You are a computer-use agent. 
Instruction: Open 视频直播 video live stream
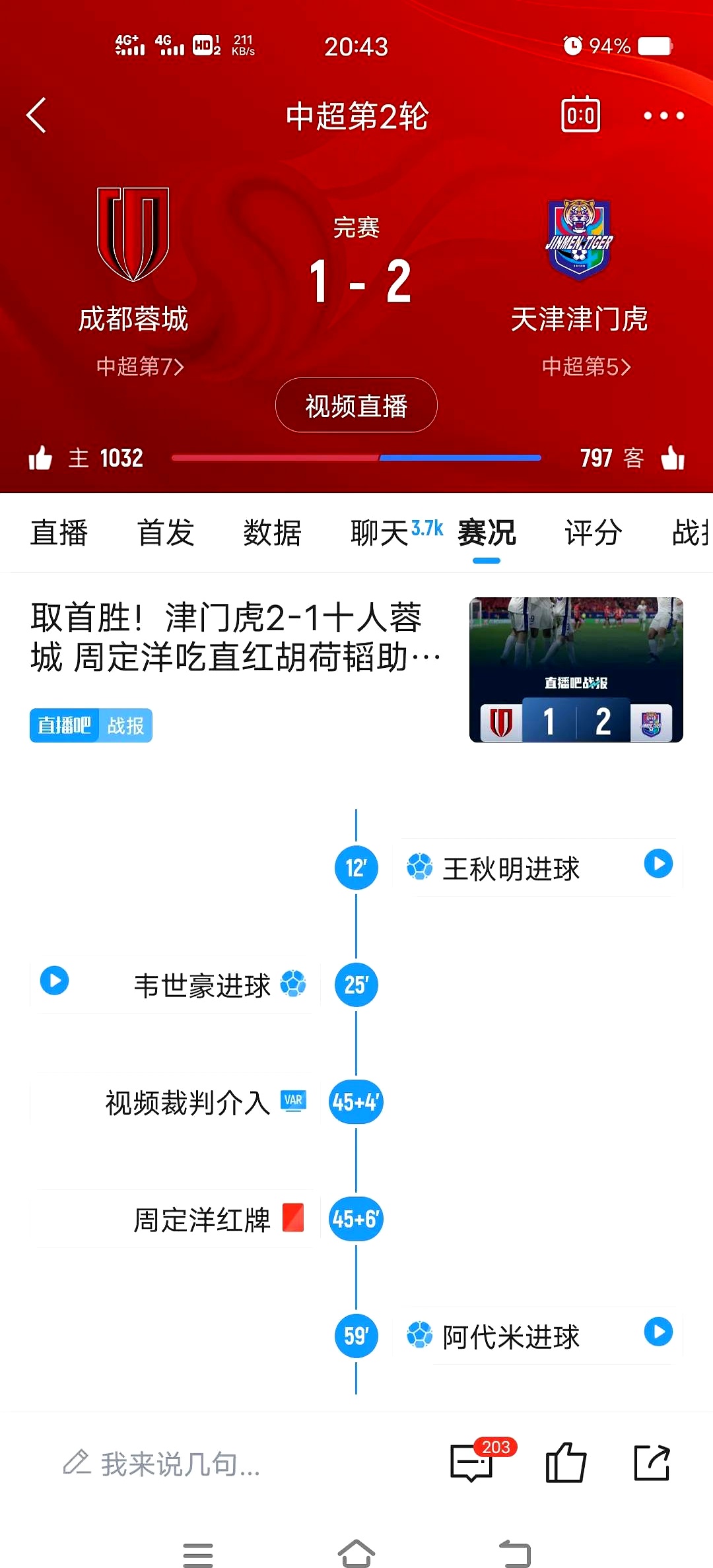[x=356, y=405]
